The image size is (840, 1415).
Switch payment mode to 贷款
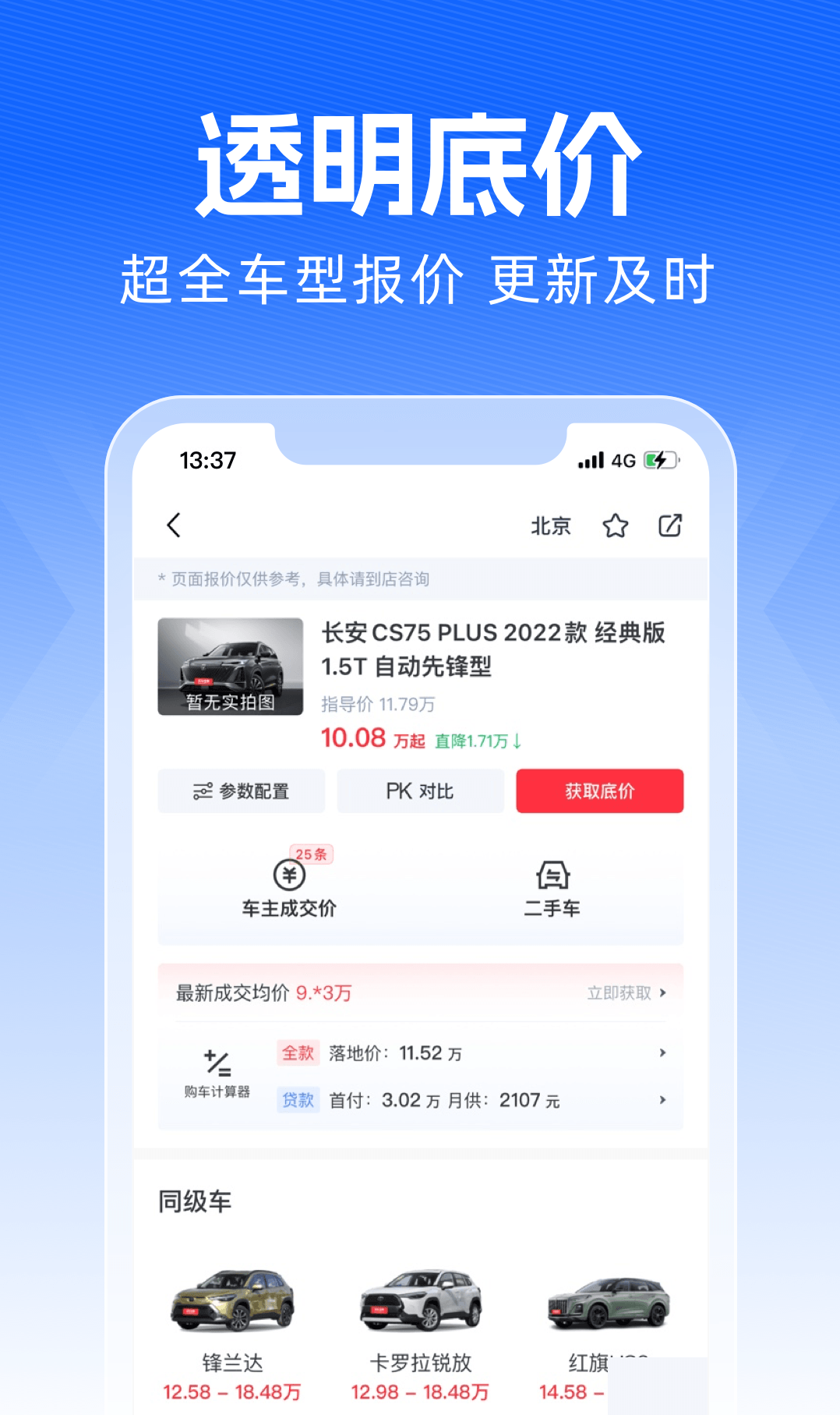[298, 1099]
